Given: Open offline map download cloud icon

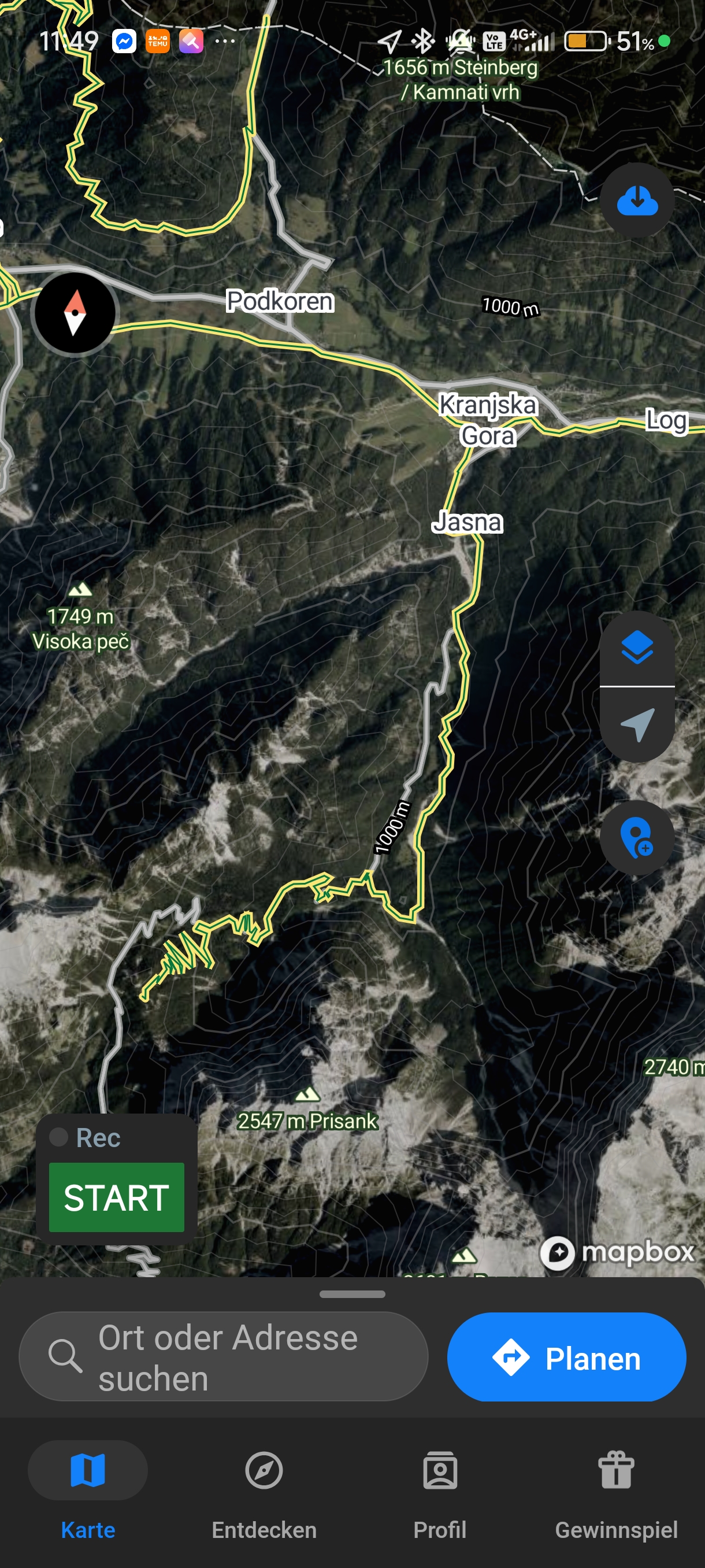Looking at the screenshot, I should 637,200.
